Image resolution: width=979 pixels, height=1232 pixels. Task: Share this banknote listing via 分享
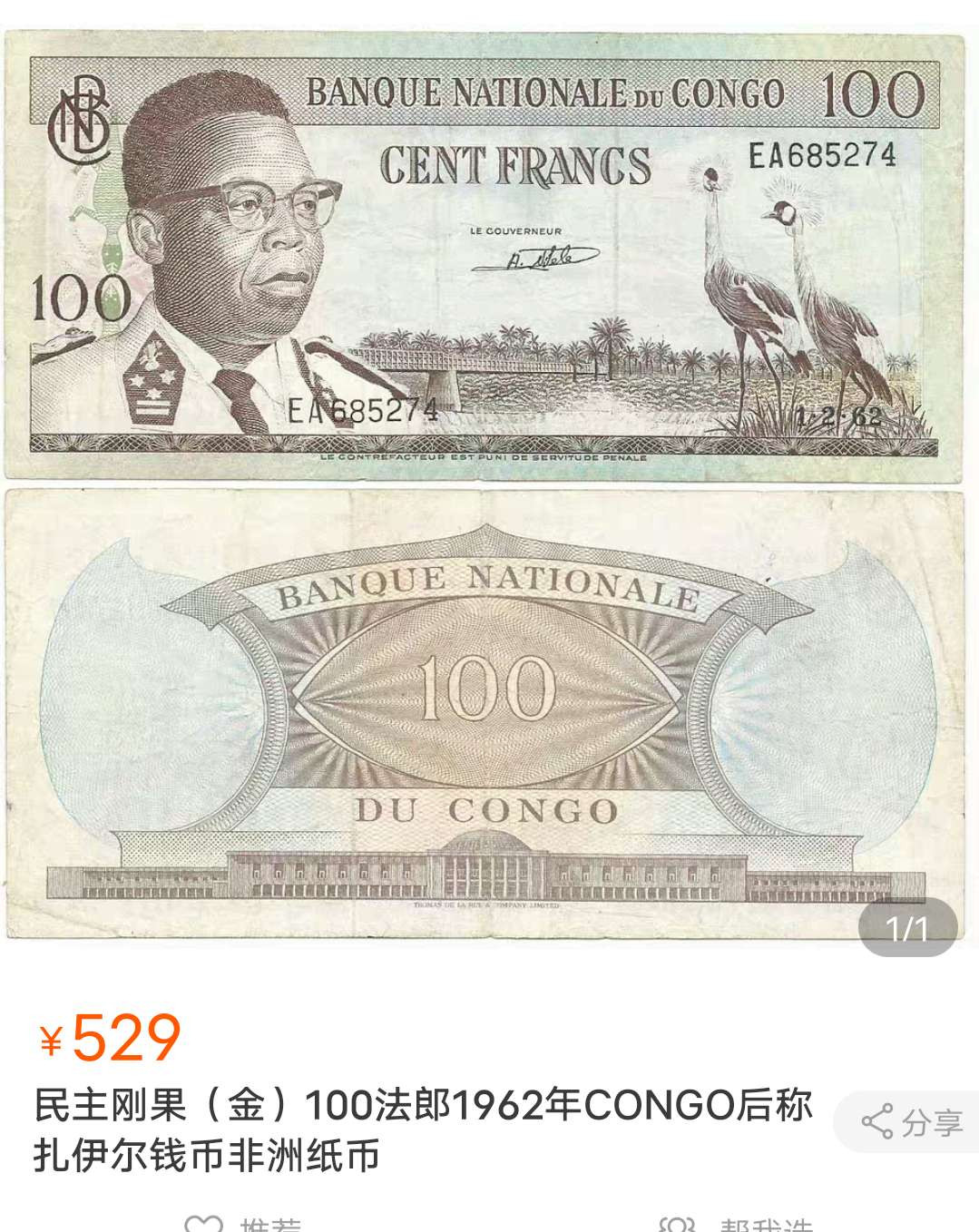point(912,1122)
